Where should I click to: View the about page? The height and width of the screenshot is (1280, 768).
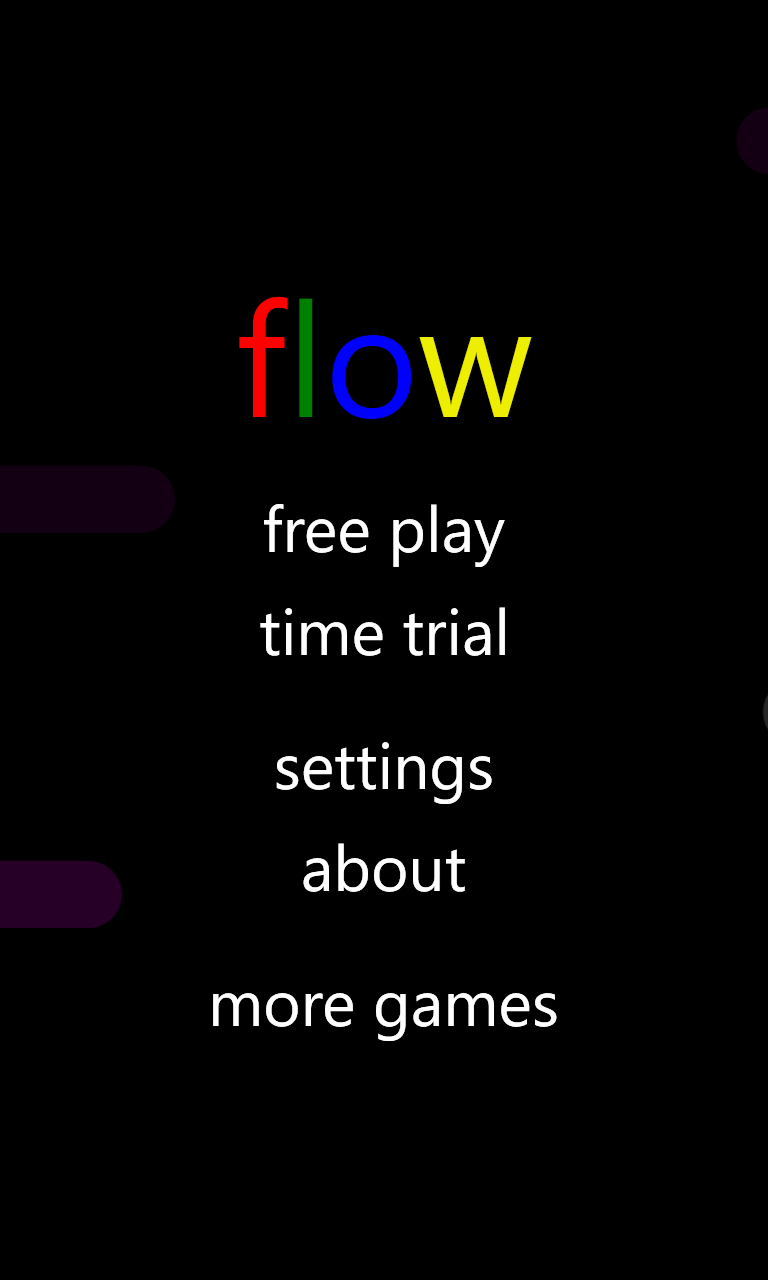(x=384, y=869)
